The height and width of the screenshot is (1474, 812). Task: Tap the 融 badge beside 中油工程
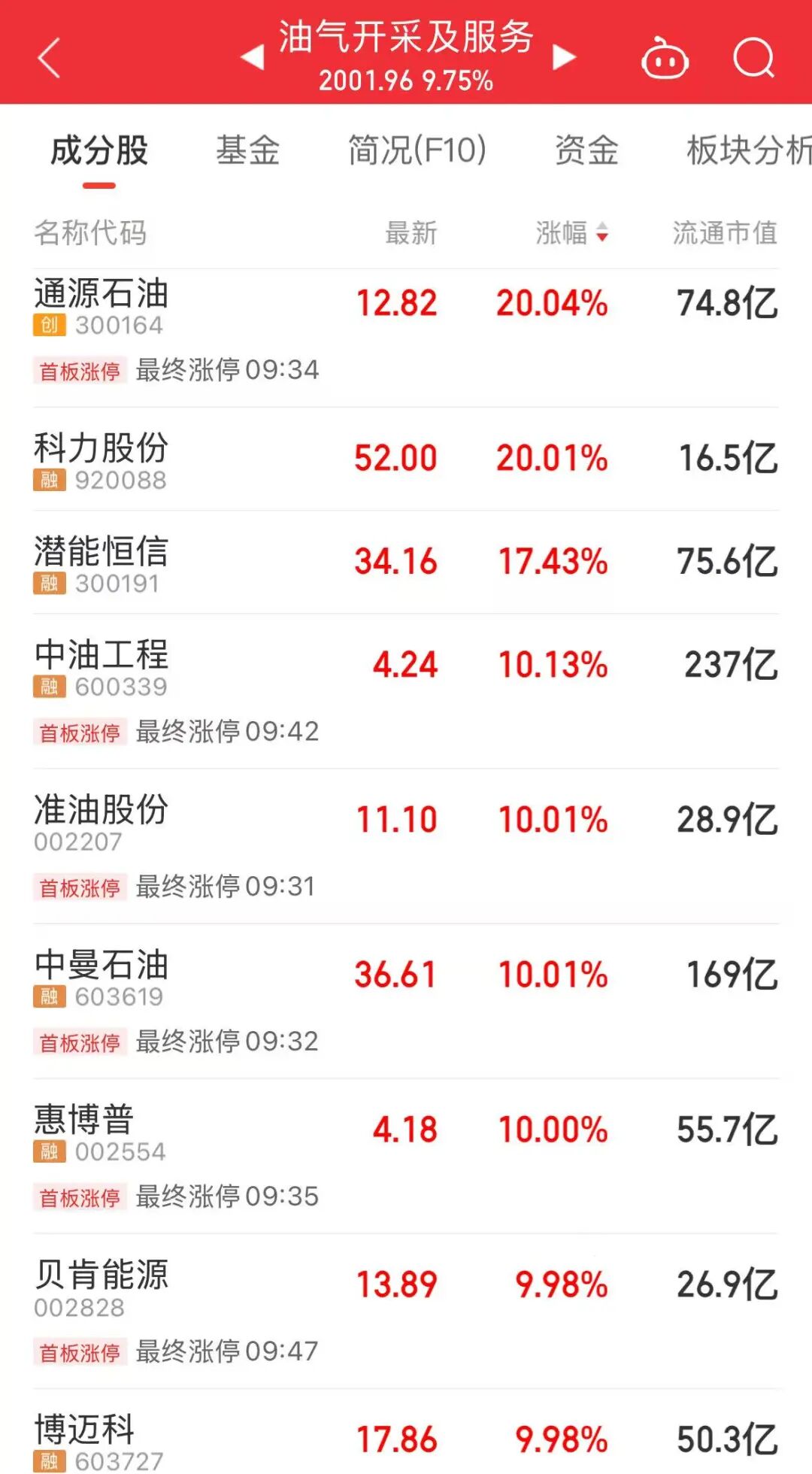click(x=47, y=687)
